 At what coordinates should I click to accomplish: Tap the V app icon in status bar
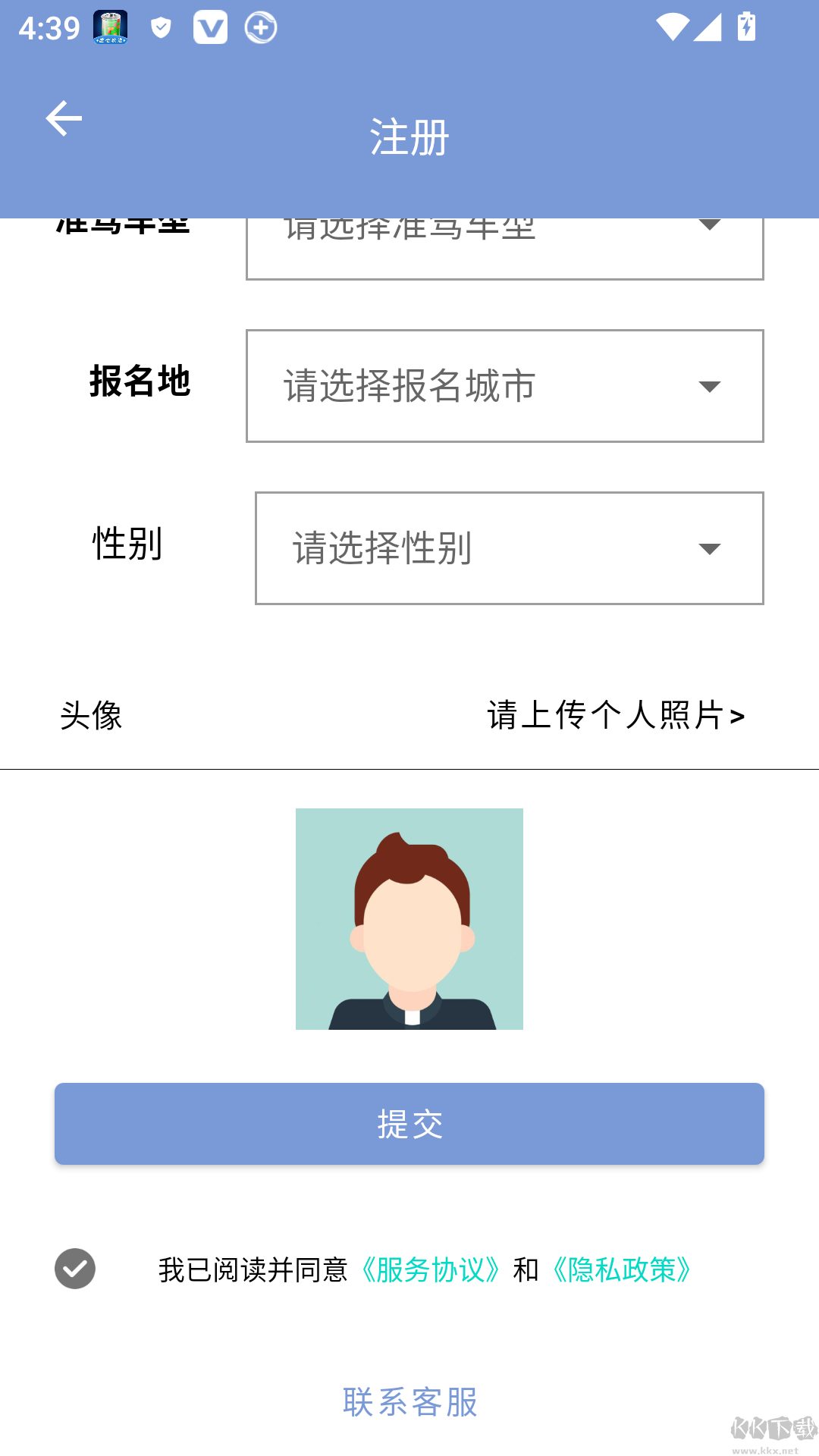pos(210,27)
